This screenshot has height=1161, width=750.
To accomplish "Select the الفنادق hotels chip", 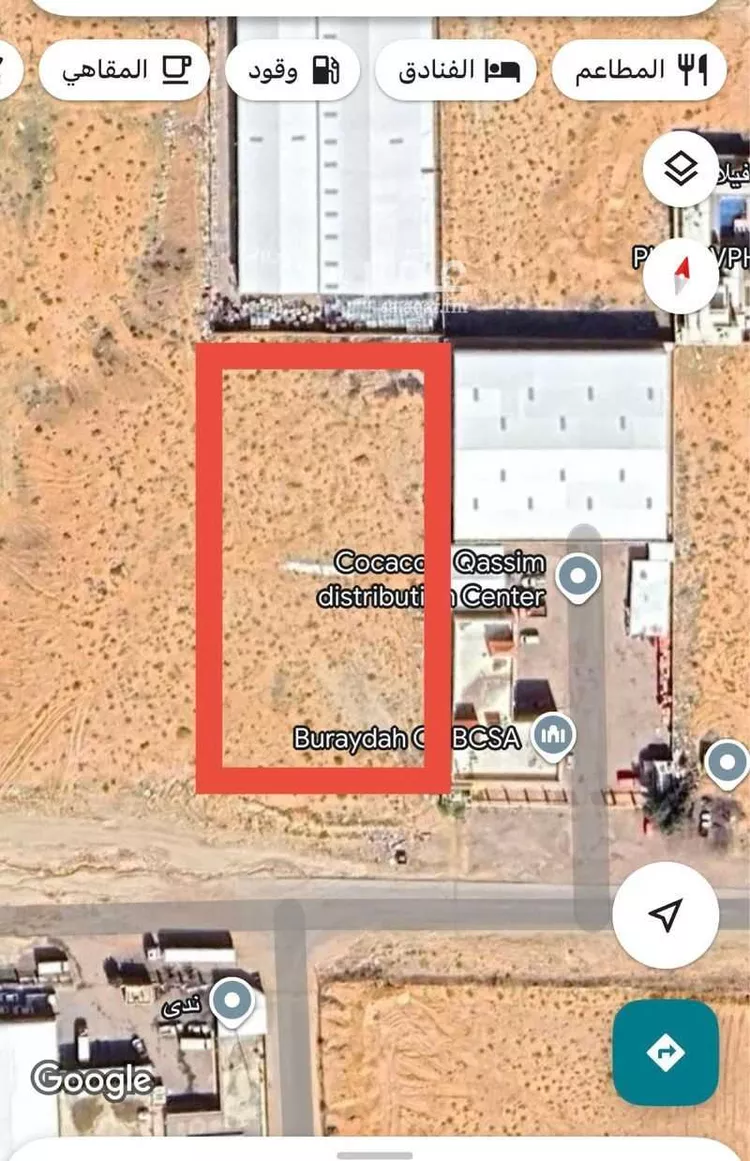I will 456,70.
